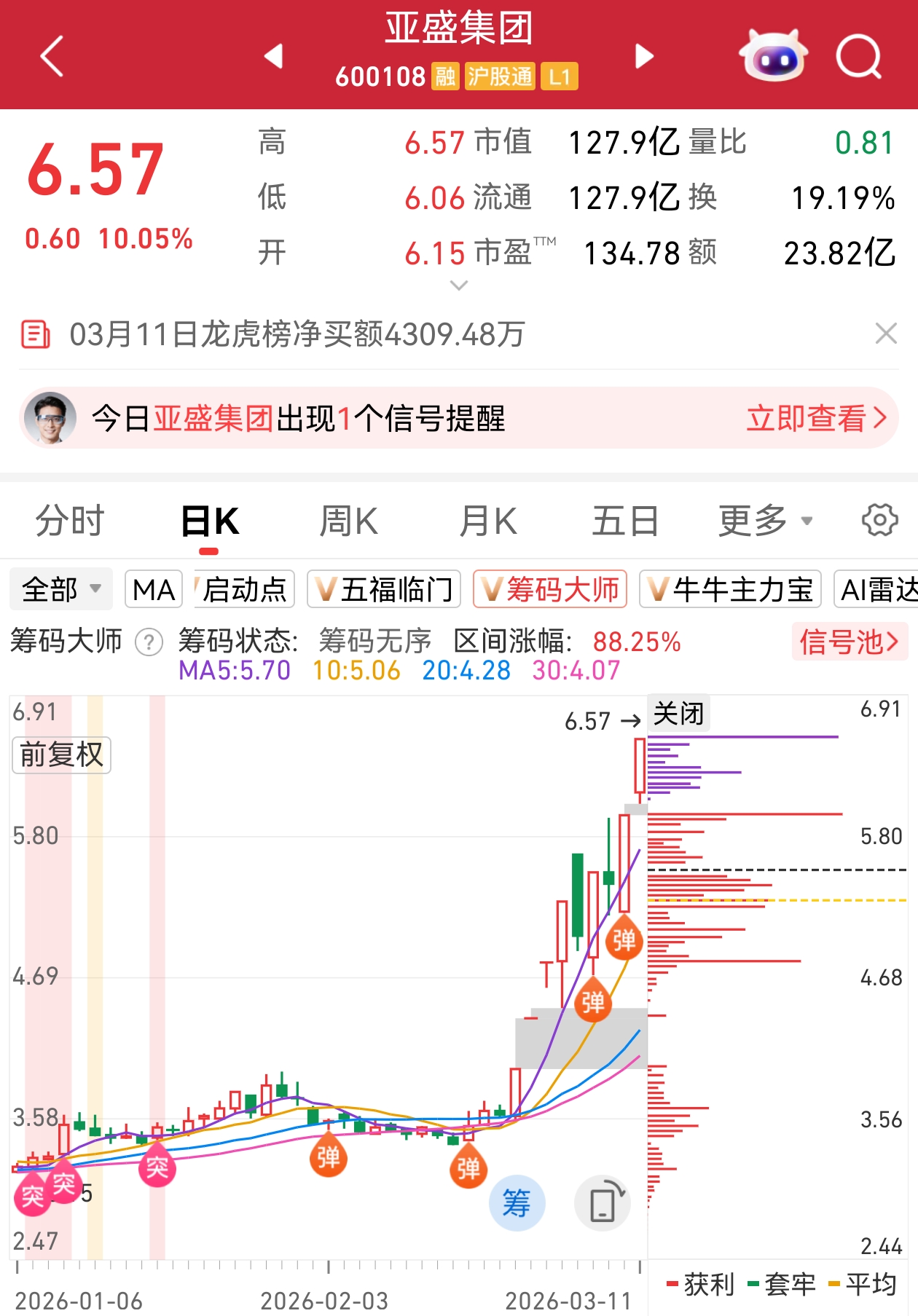Open the search icon
Viewport: 918px width, 1316px height.
[858, 56]
